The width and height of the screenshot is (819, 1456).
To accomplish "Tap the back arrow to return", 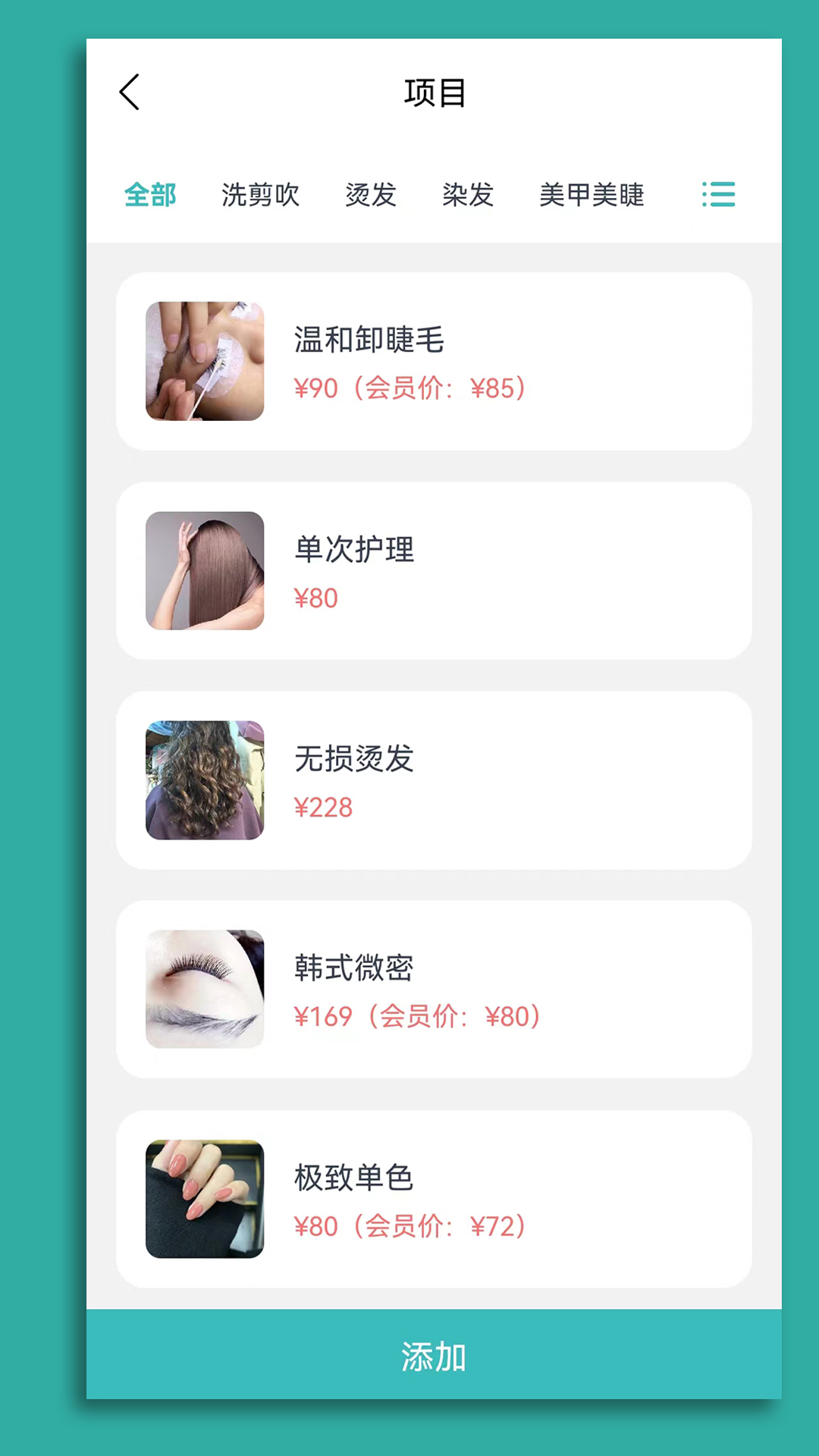I will [129, 93].
